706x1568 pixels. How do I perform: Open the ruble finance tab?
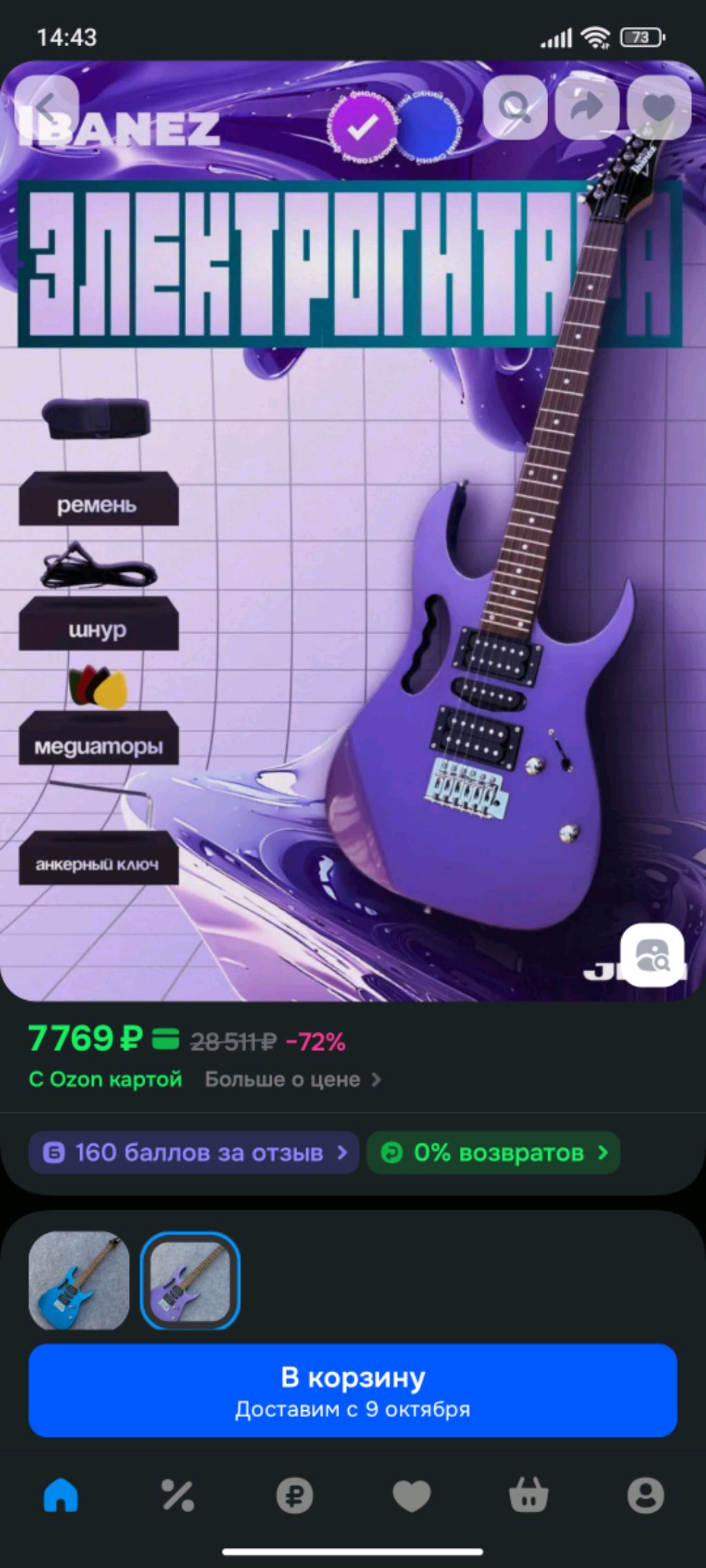(x=294, y=1496)
